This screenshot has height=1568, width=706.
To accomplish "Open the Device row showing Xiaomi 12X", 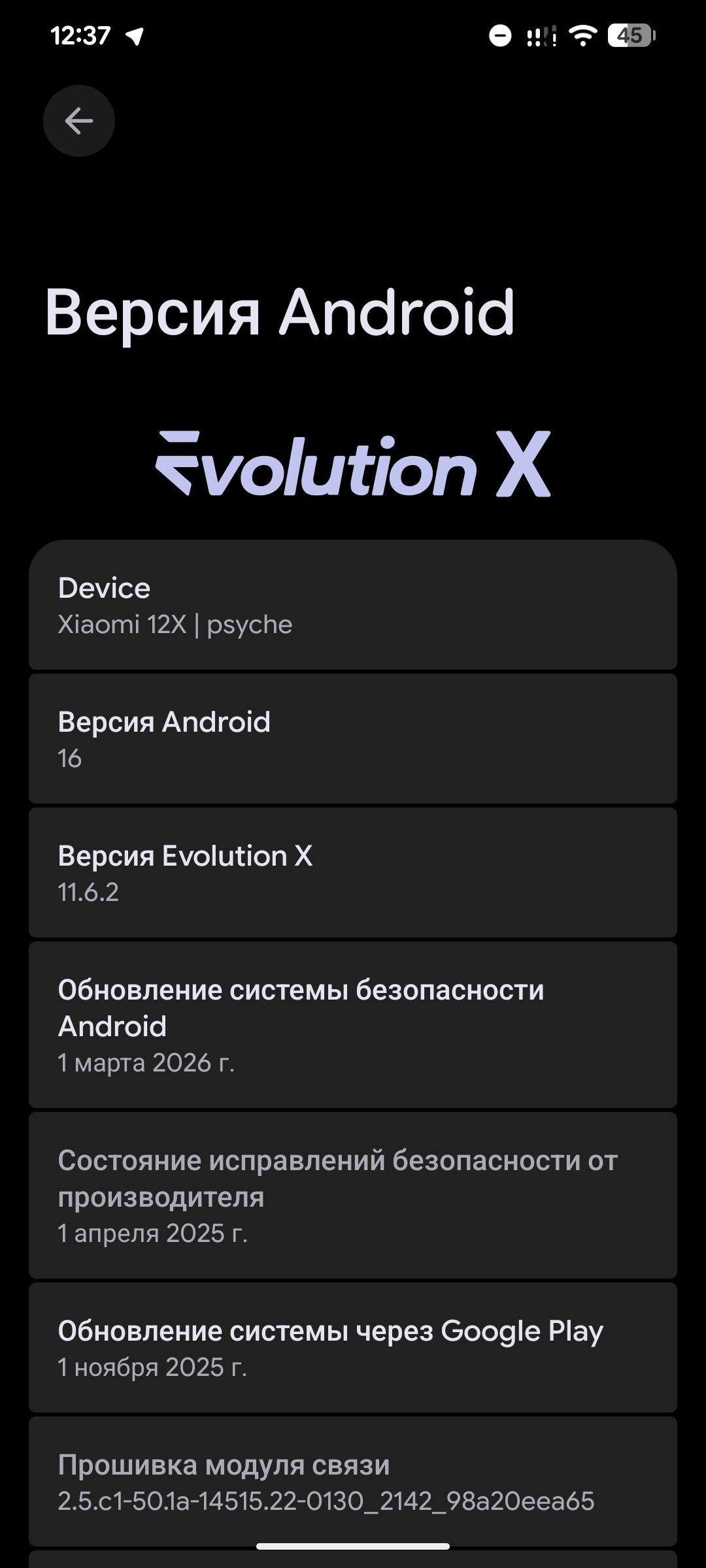I will [x=353, y=606].
